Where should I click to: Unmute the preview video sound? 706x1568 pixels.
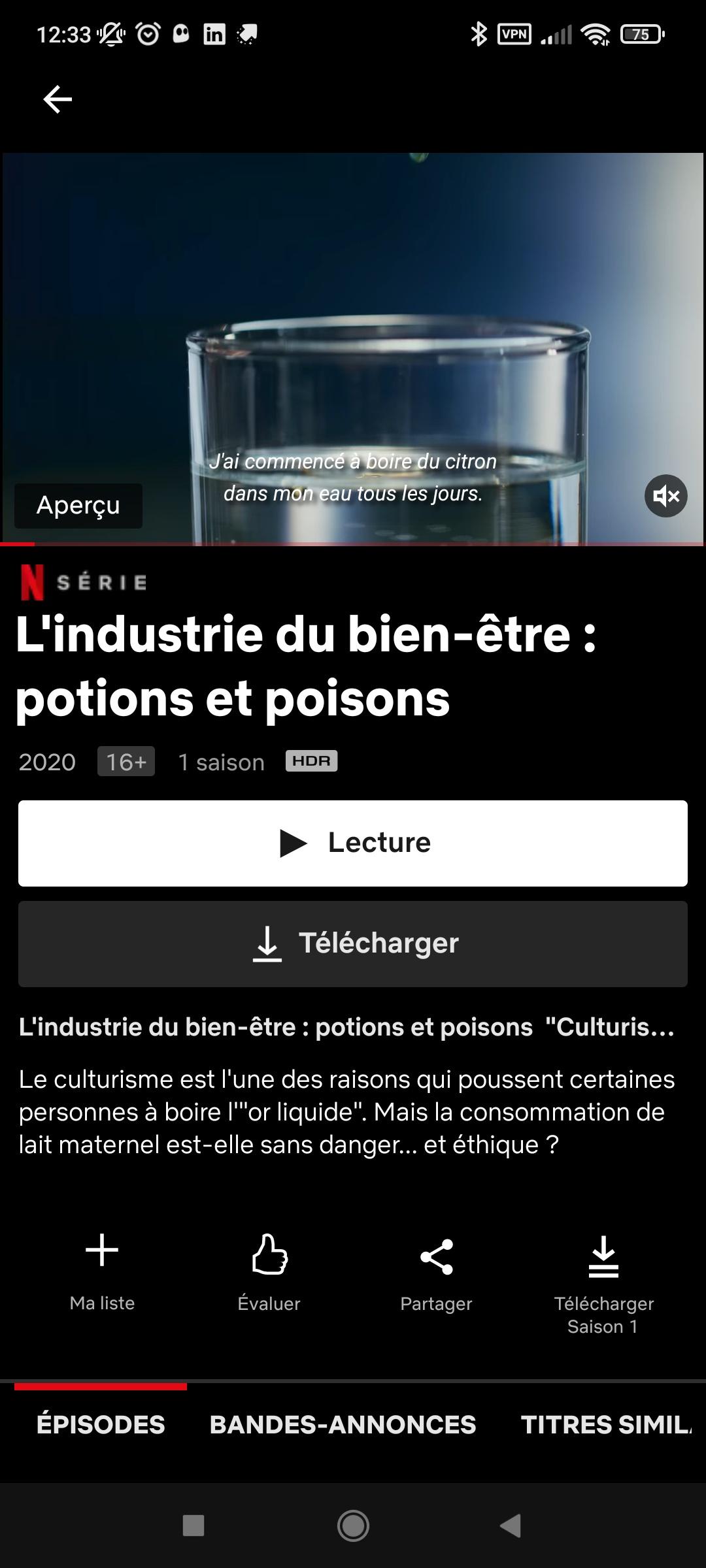coord(665,496)
